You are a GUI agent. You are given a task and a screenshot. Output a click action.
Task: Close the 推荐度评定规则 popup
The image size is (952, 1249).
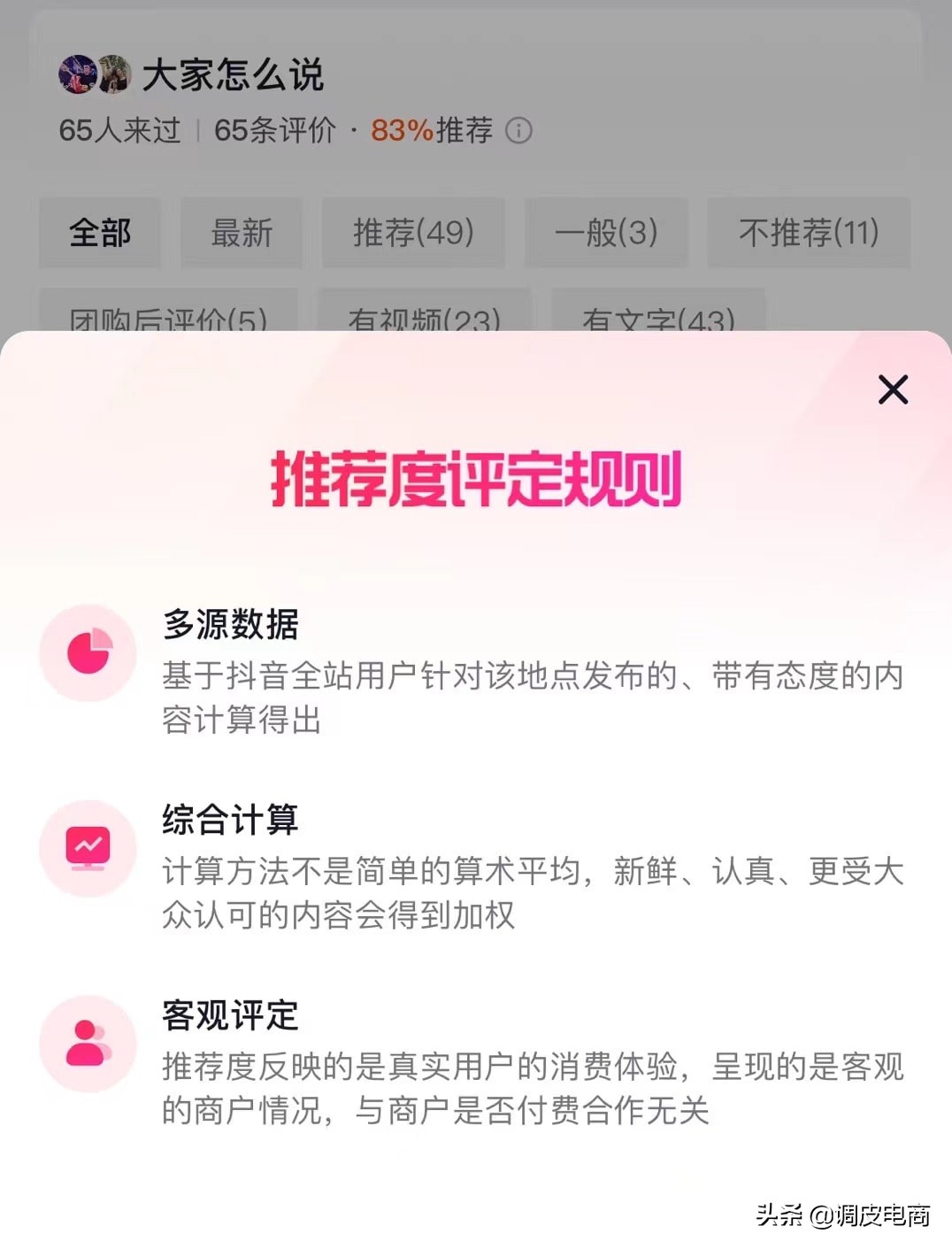(893, 389)
